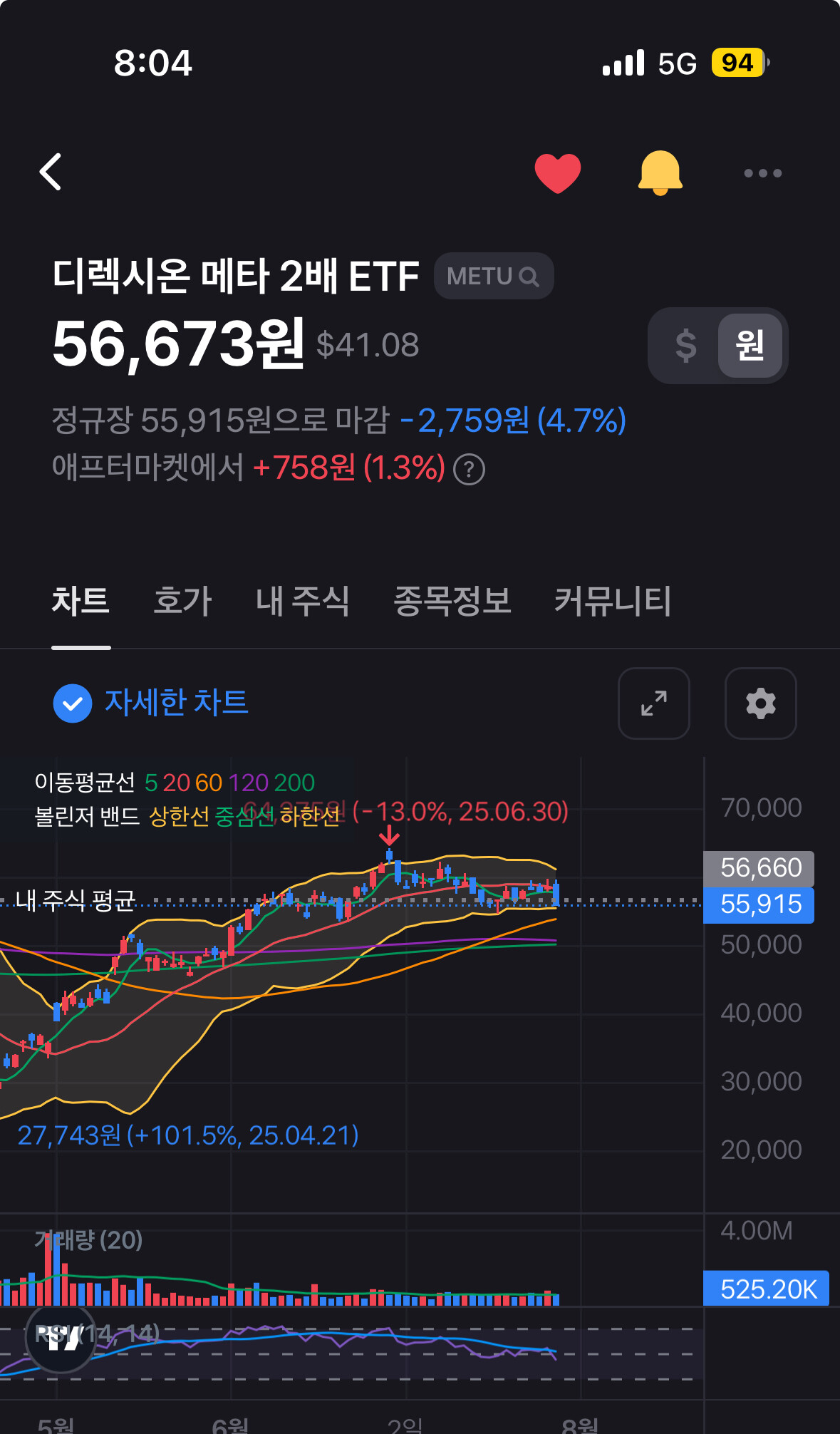Select the 원 currency option
The image size is (840, 1434).
point(750,346)
